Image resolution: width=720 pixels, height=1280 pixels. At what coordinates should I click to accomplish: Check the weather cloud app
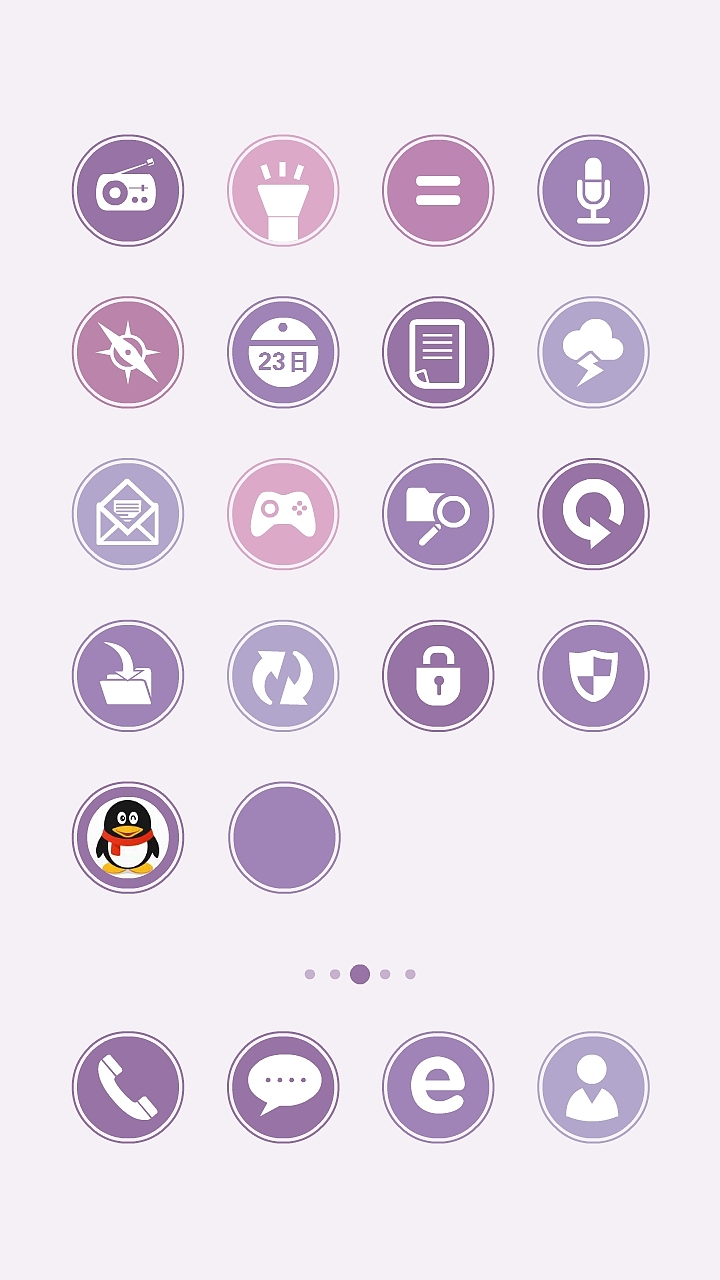point(593,352)
